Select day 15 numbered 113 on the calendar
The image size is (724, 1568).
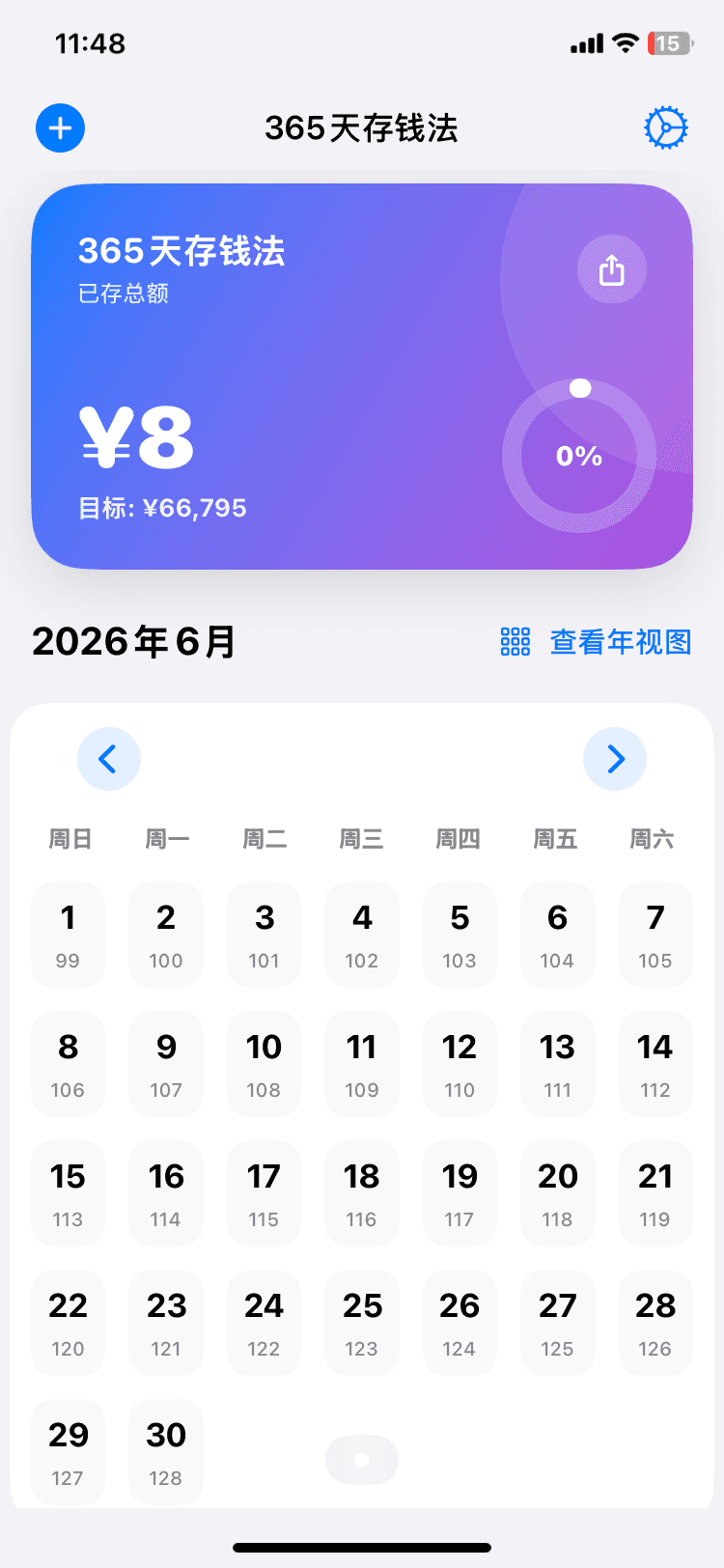point(68,1193)
